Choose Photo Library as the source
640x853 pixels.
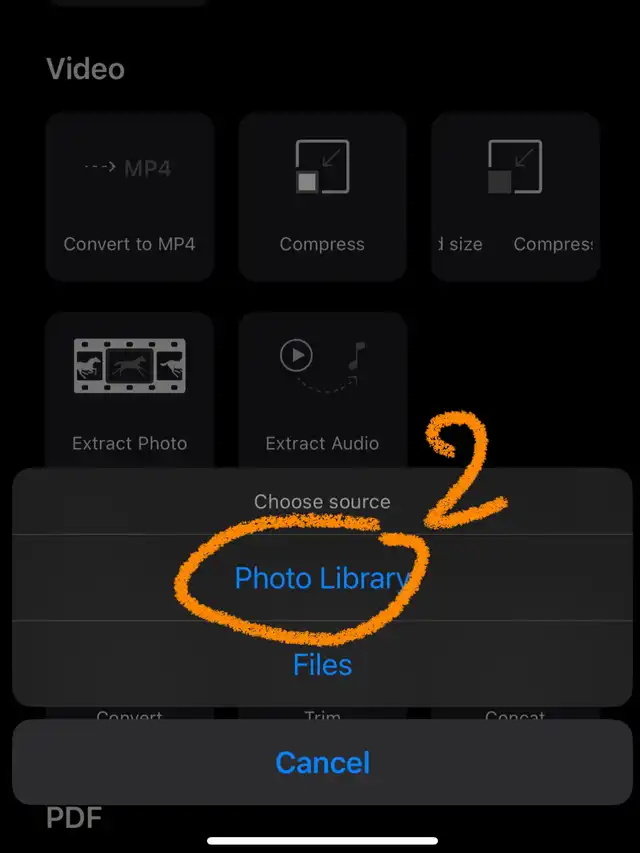(321, 578)
